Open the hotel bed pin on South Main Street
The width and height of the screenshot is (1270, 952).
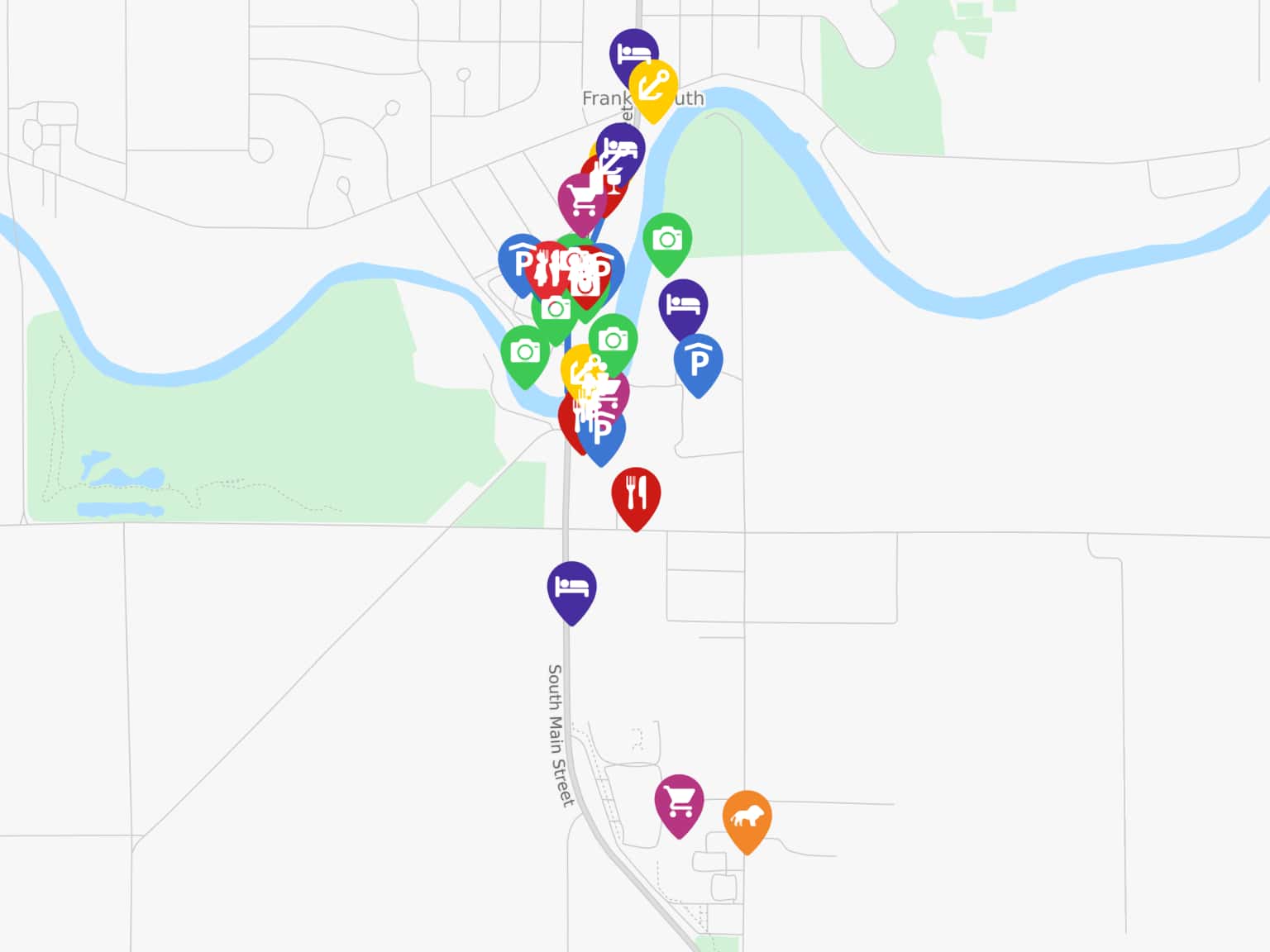tap(571, 589)
